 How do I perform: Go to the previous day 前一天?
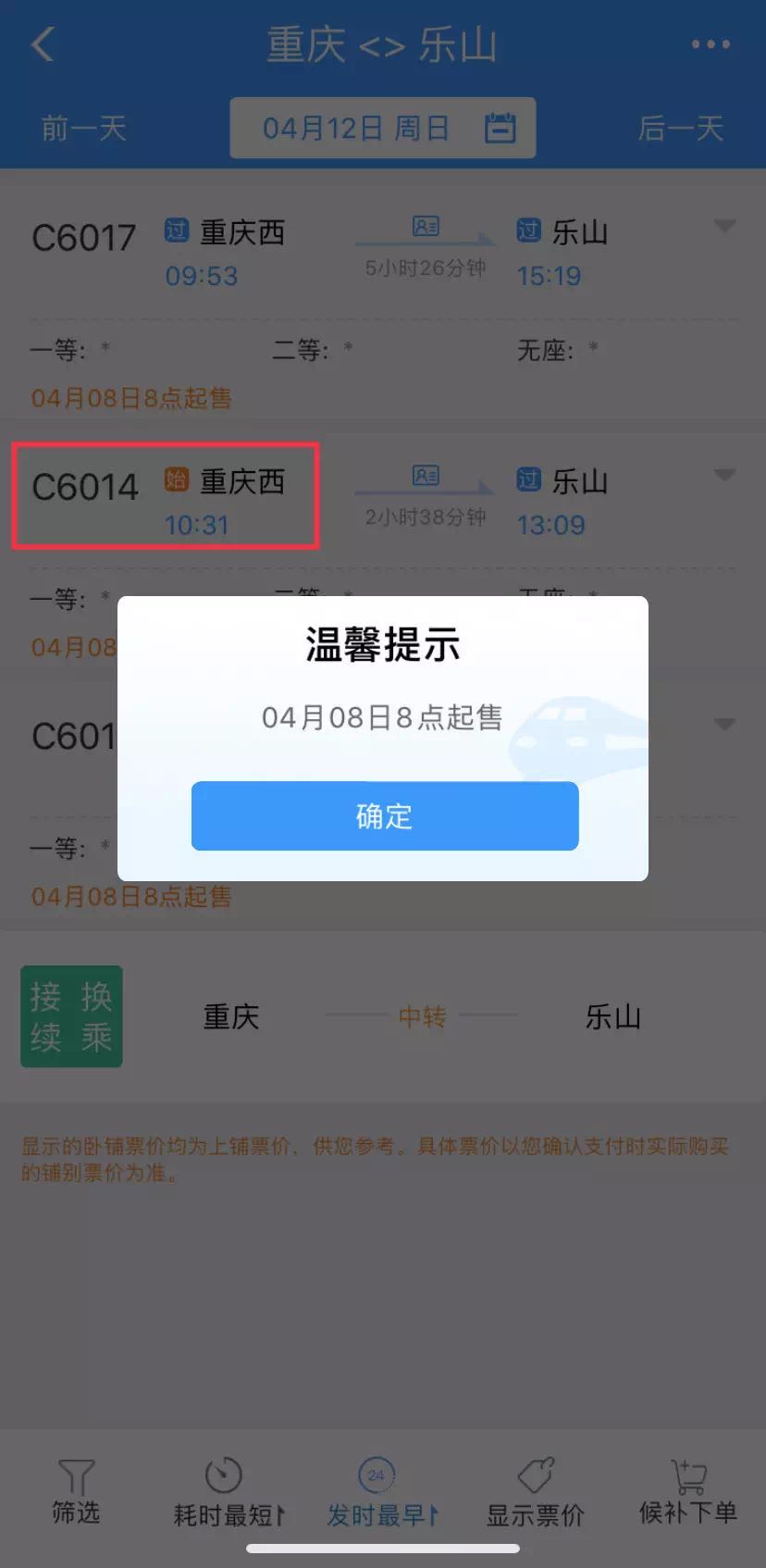click(x=83, y=128)
